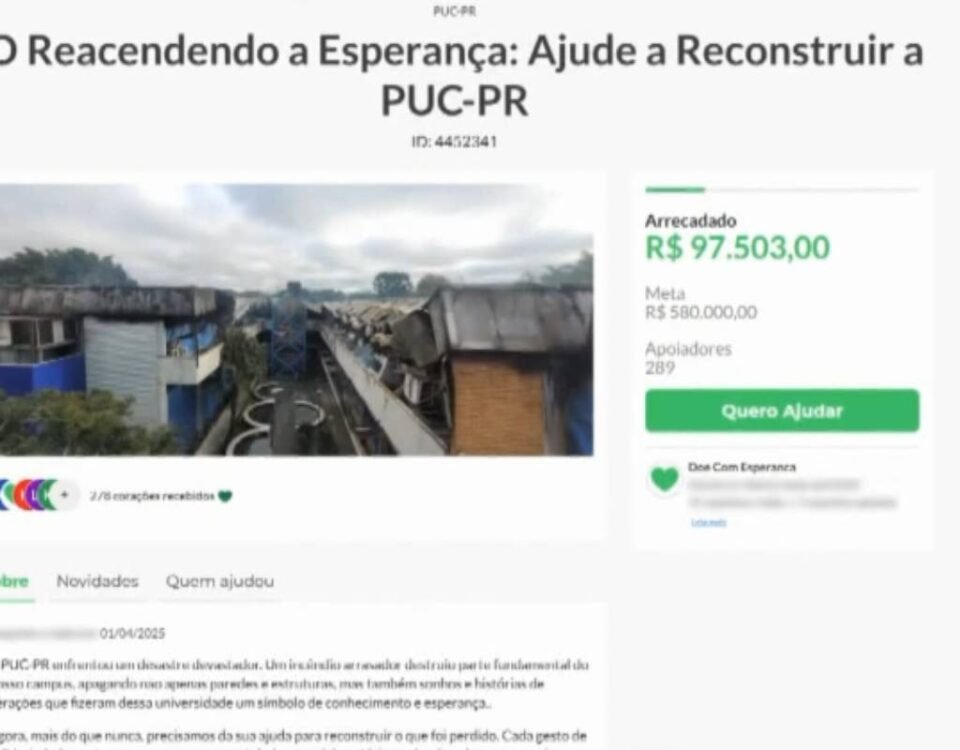Open the burned campus campaign photo

[x=295, y=320]
